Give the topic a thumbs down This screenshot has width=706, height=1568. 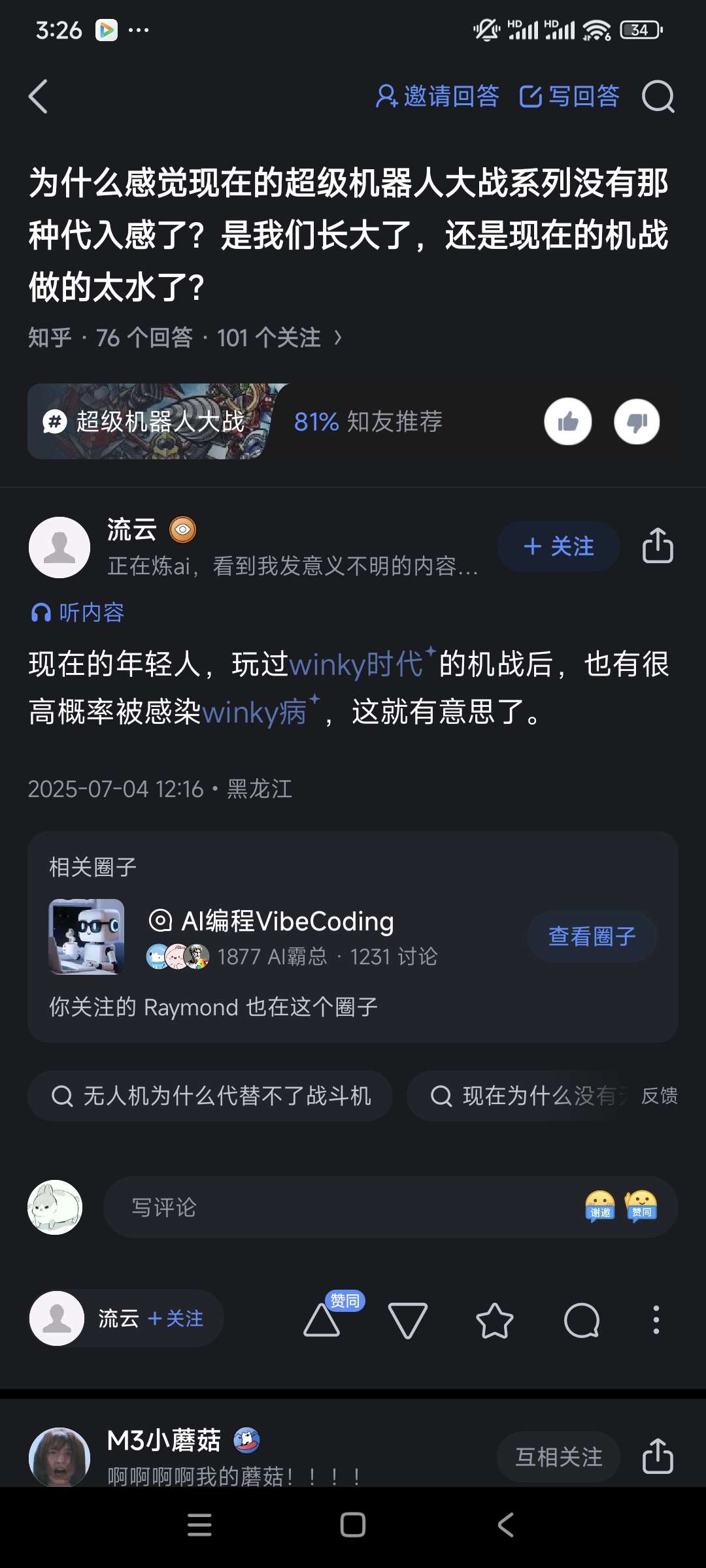pos(637,421)
